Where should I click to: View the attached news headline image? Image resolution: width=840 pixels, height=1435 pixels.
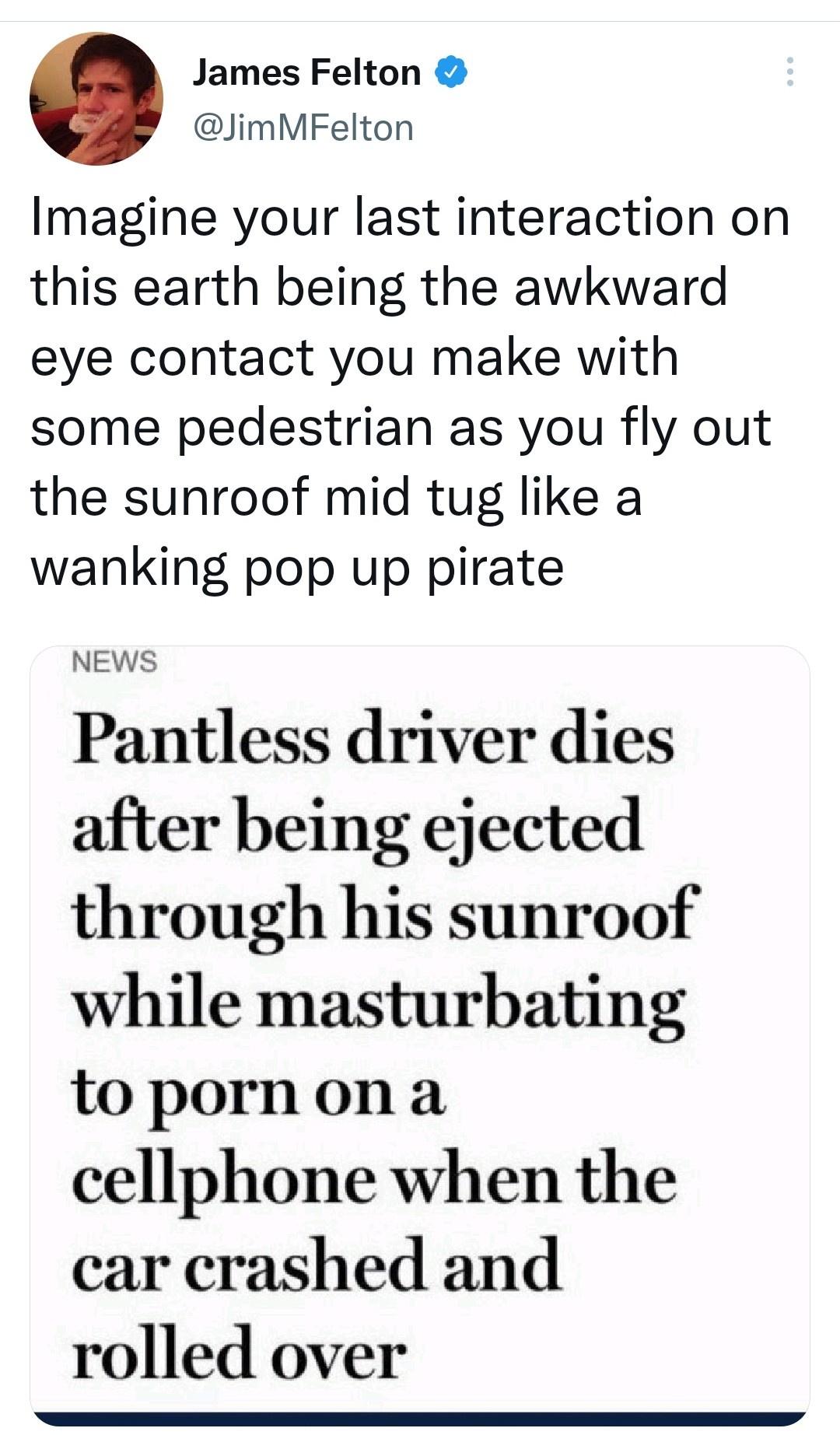(x=419, y=1034)
